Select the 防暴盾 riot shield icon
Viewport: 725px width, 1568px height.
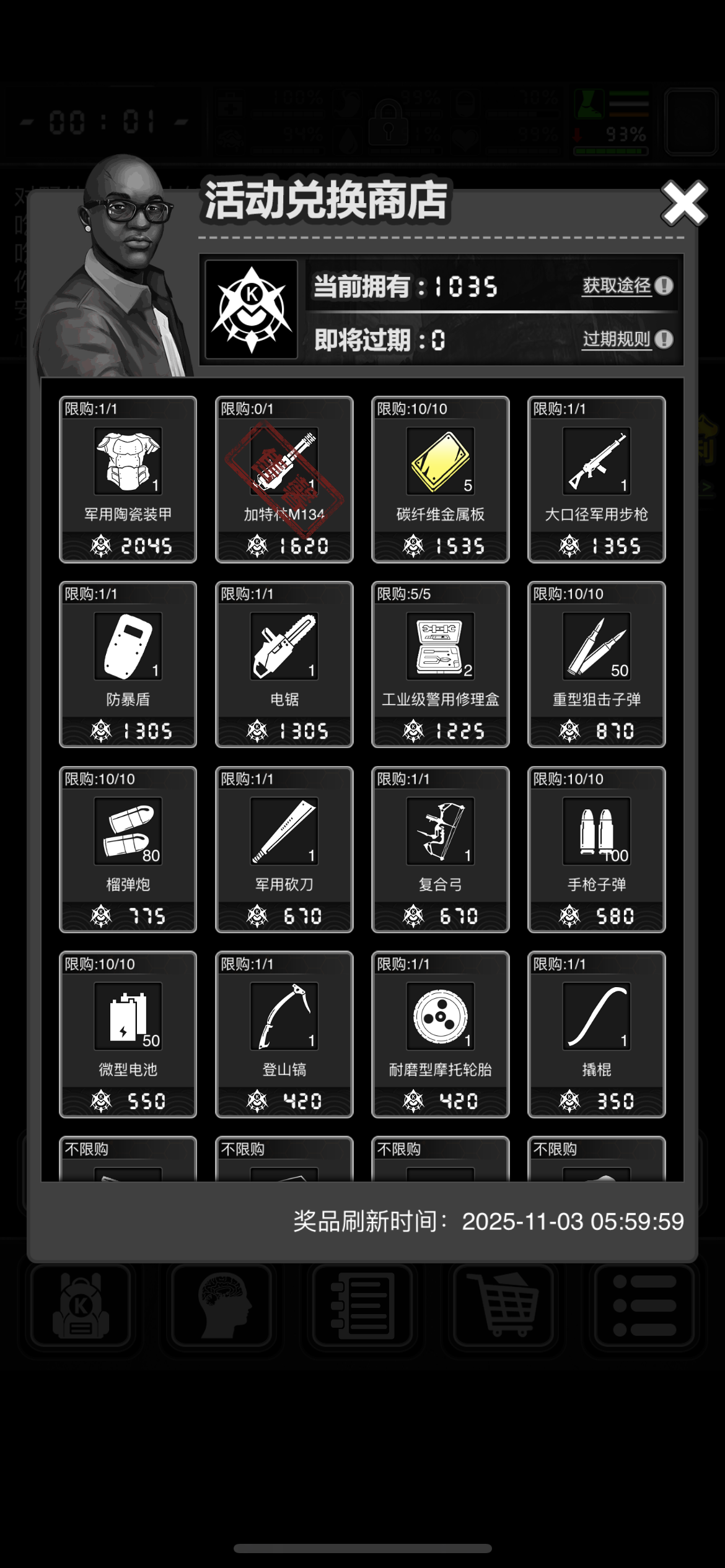tap(127, 646)
